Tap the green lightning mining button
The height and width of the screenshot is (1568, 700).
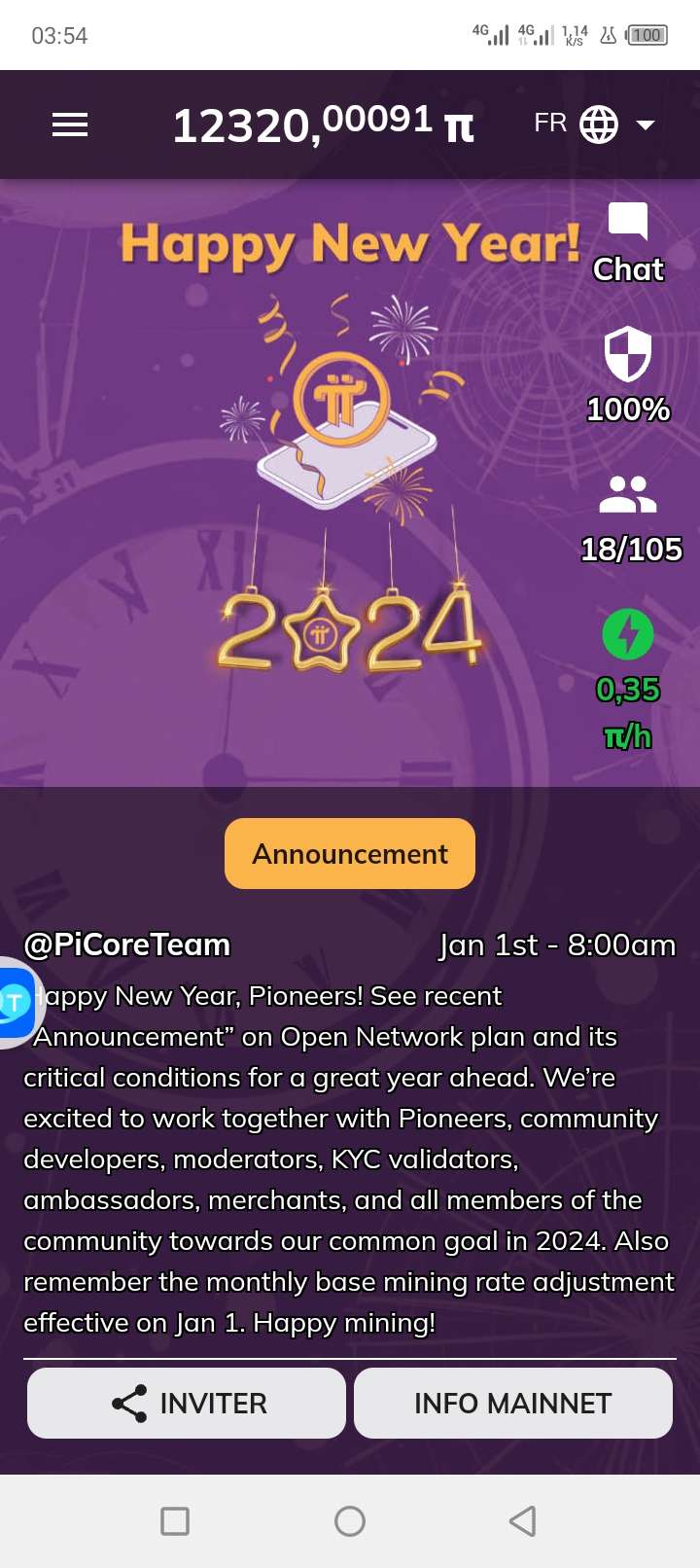tap(628, 635)
